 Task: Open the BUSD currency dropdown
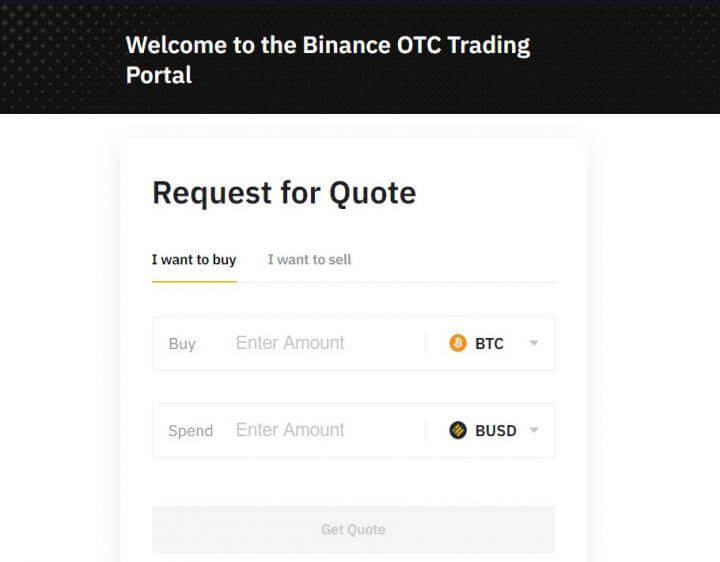pyautogui.click(x=493, y=430)
